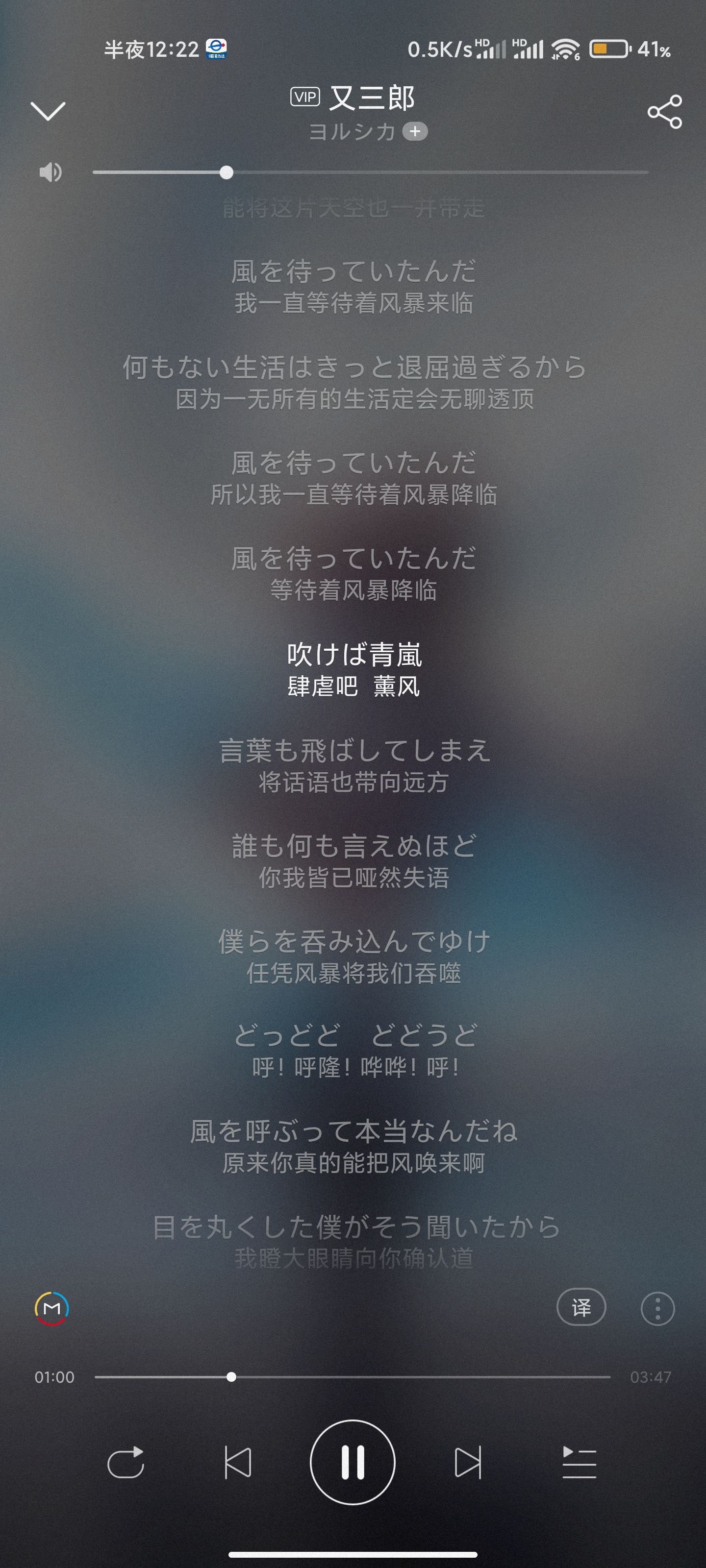Viewport: 706px width, 1568px height.
Task: Go to the previous track
Action: click(238, 1462)
